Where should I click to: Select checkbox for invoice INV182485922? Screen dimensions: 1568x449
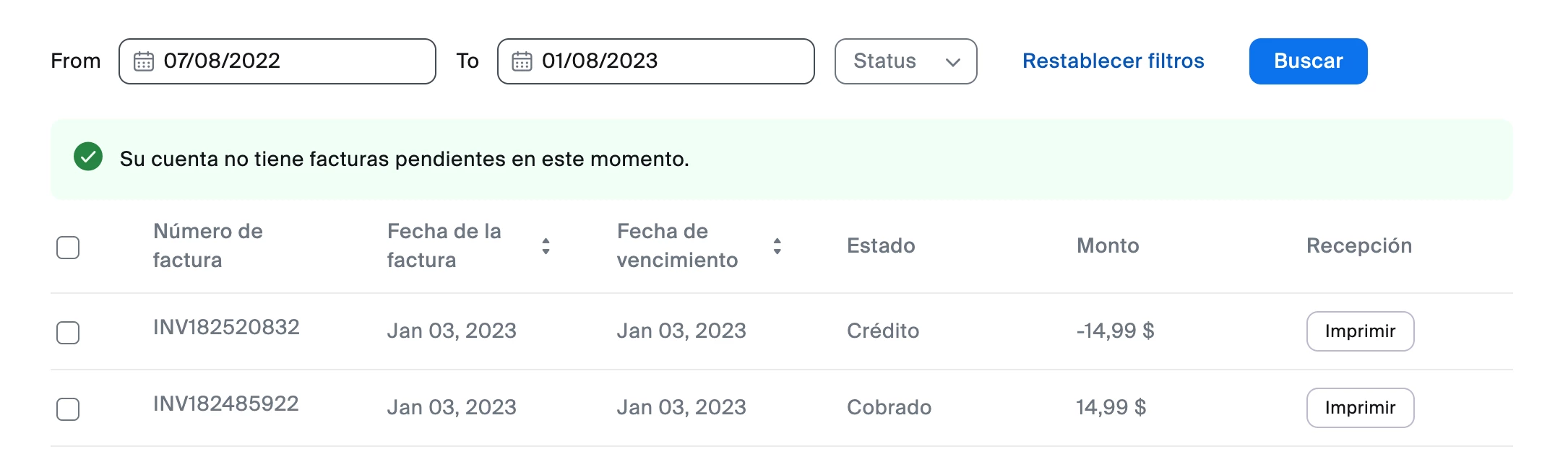tap(68, 409)
